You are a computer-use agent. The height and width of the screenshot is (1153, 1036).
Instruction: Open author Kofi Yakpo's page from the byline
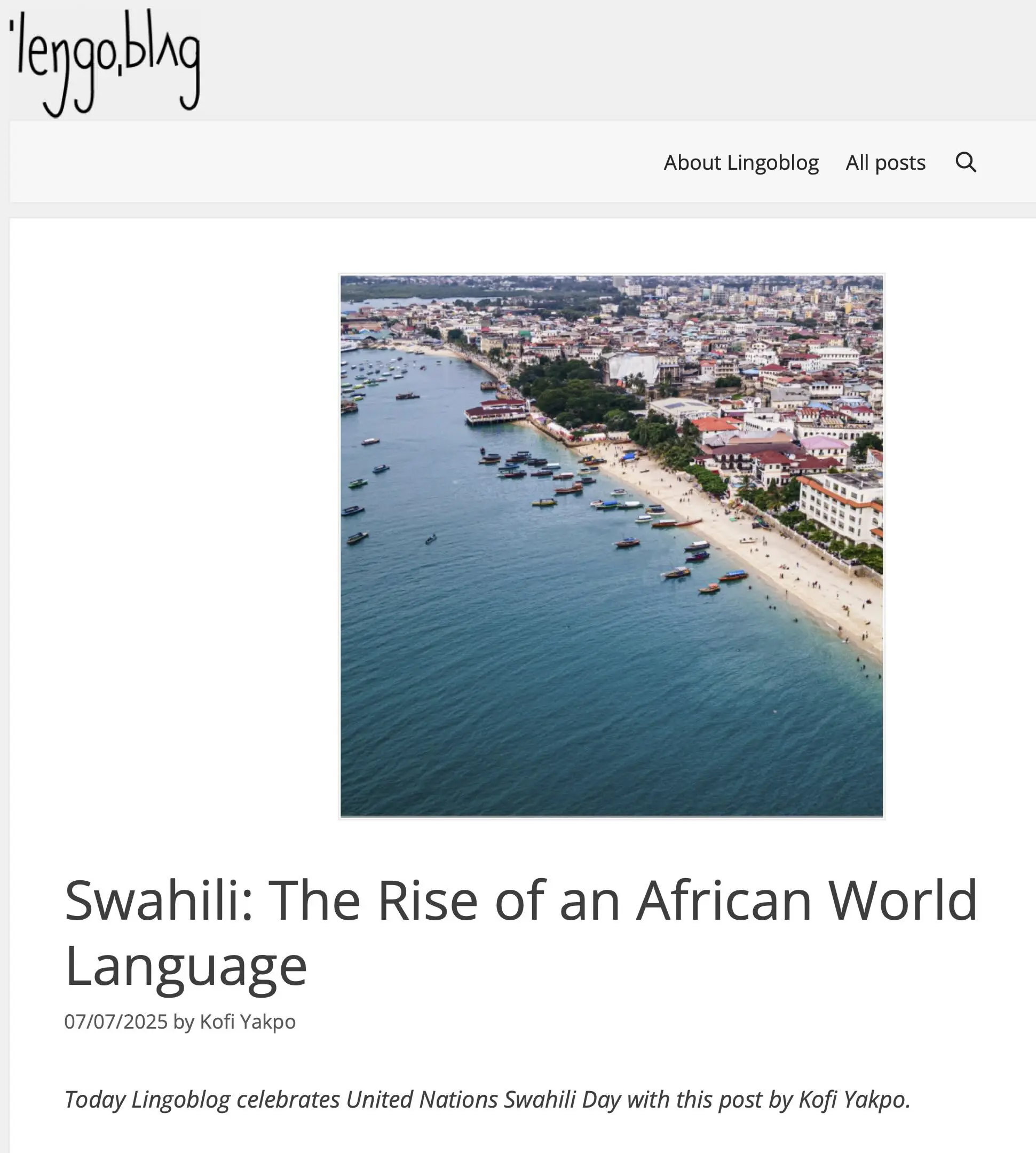tap(248, 1022)
